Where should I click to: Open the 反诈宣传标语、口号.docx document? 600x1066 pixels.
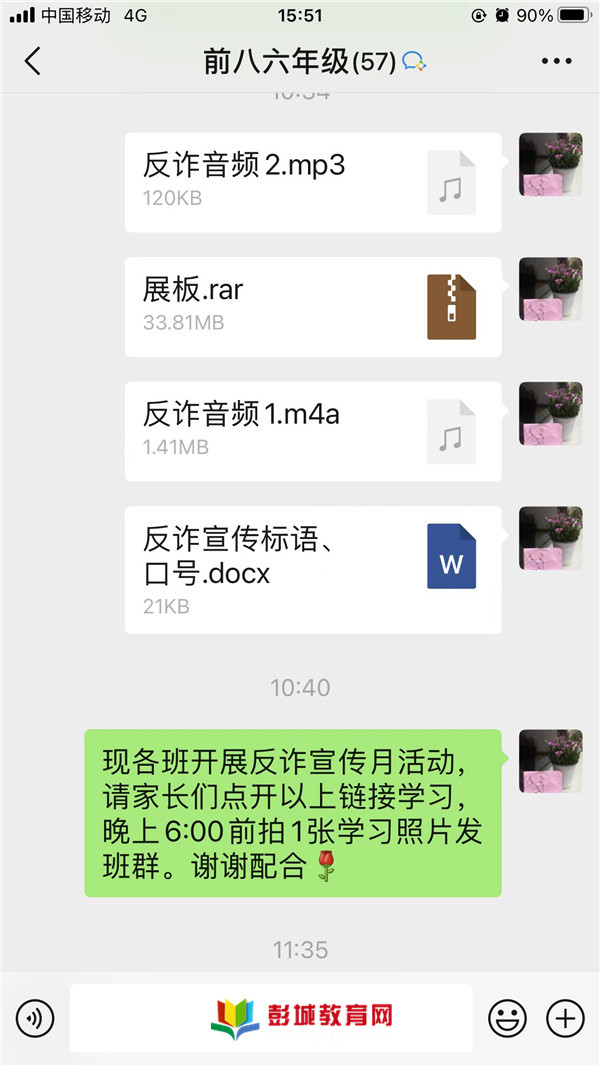pyautogui.click(x=312, y=569)
